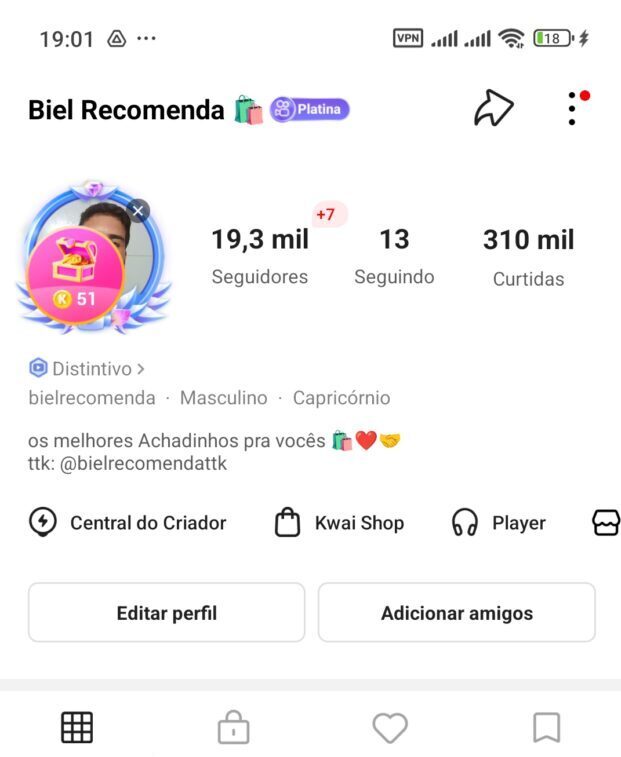Screen dimensions: 621x757
Task: Open the store icon shortcut after Player
Action: 606,523
